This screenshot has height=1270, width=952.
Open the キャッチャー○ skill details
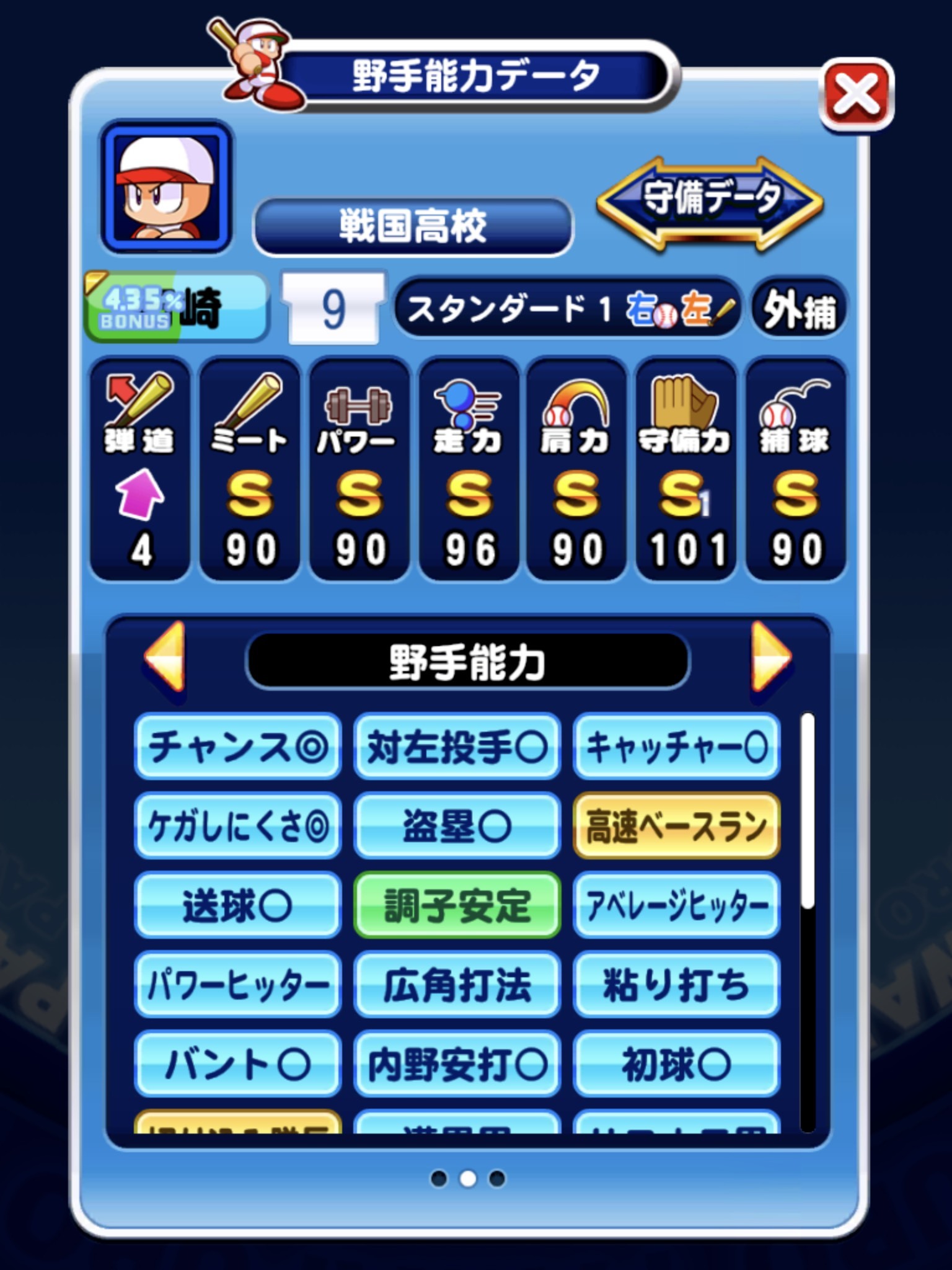[677, 747]
